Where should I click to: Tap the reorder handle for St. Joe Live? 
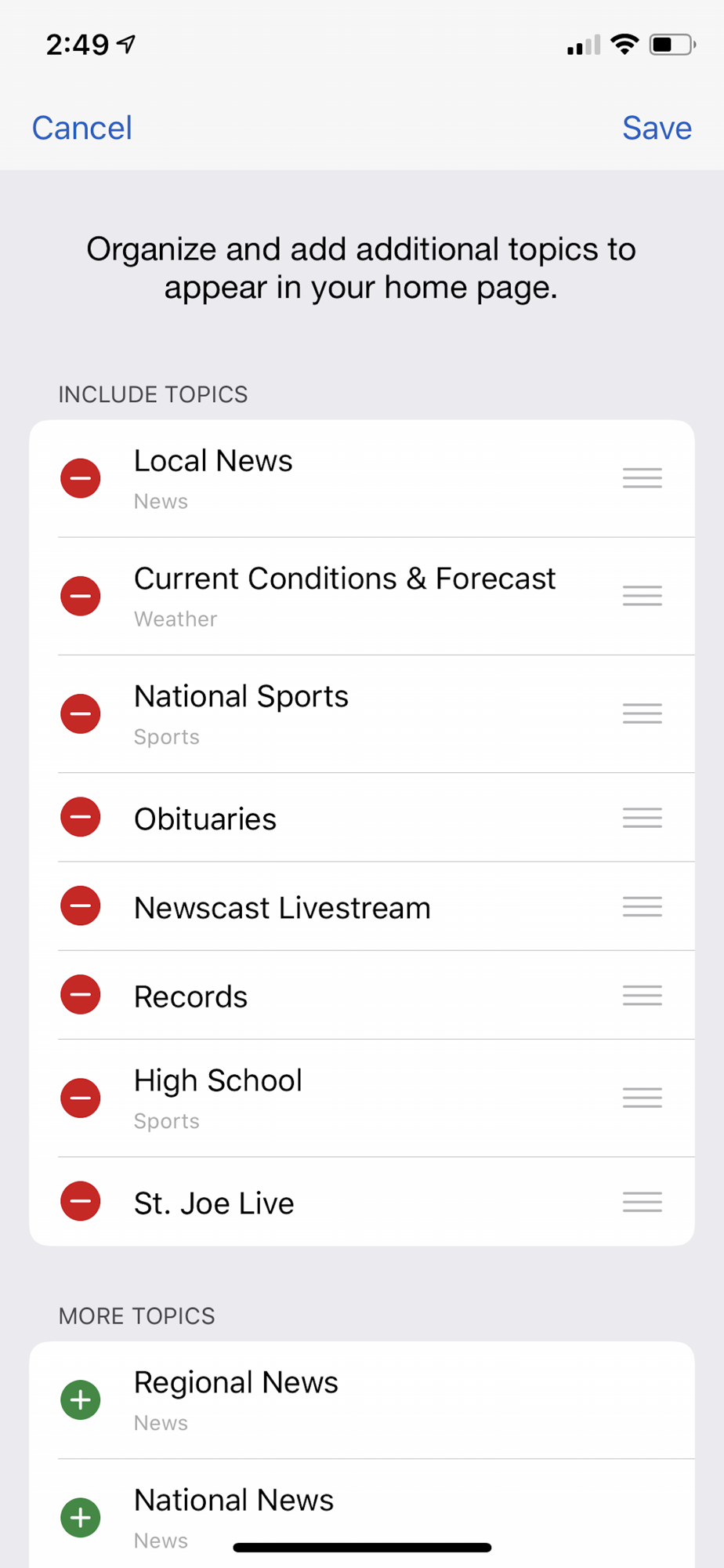643,1201
